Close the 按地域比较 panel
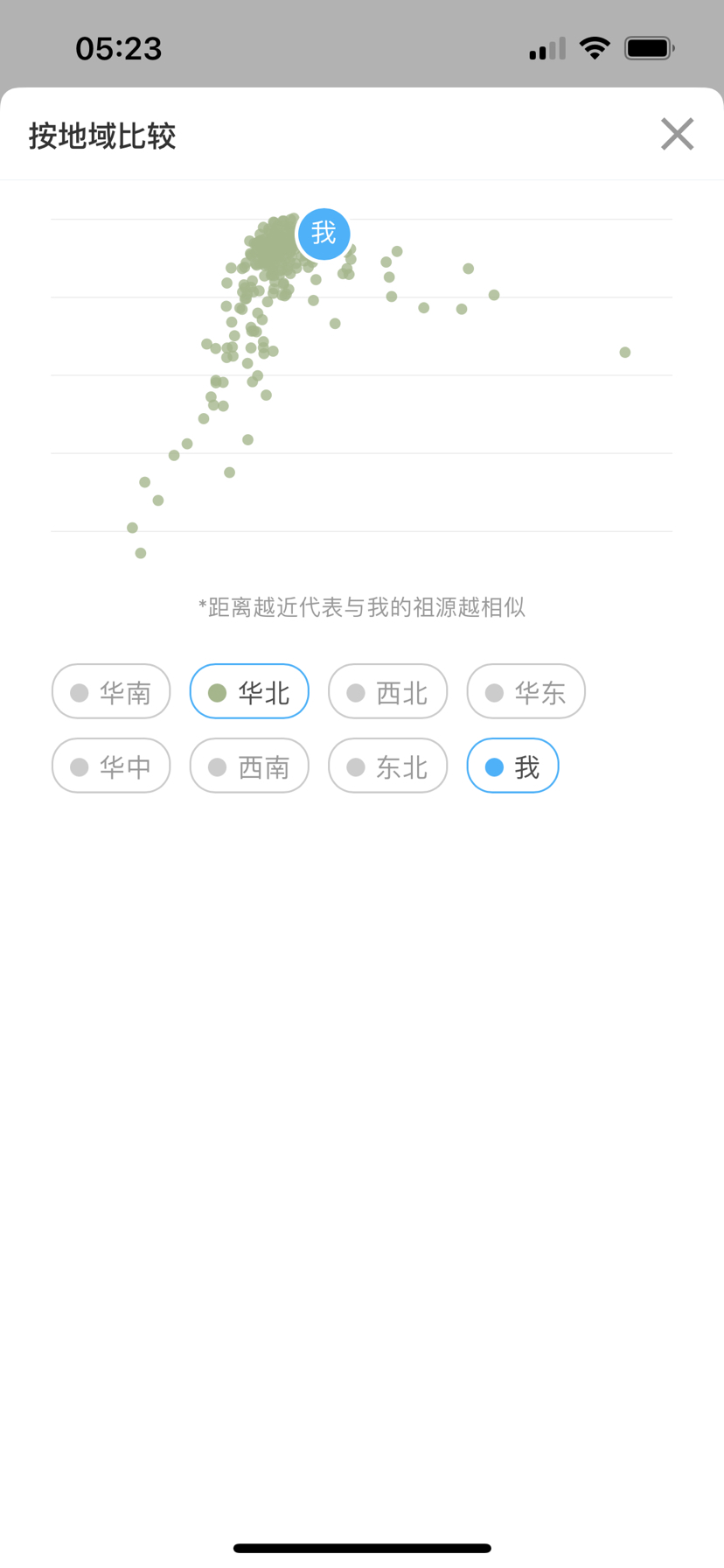This screenshot has height=1568, width=724. point(677,135)
